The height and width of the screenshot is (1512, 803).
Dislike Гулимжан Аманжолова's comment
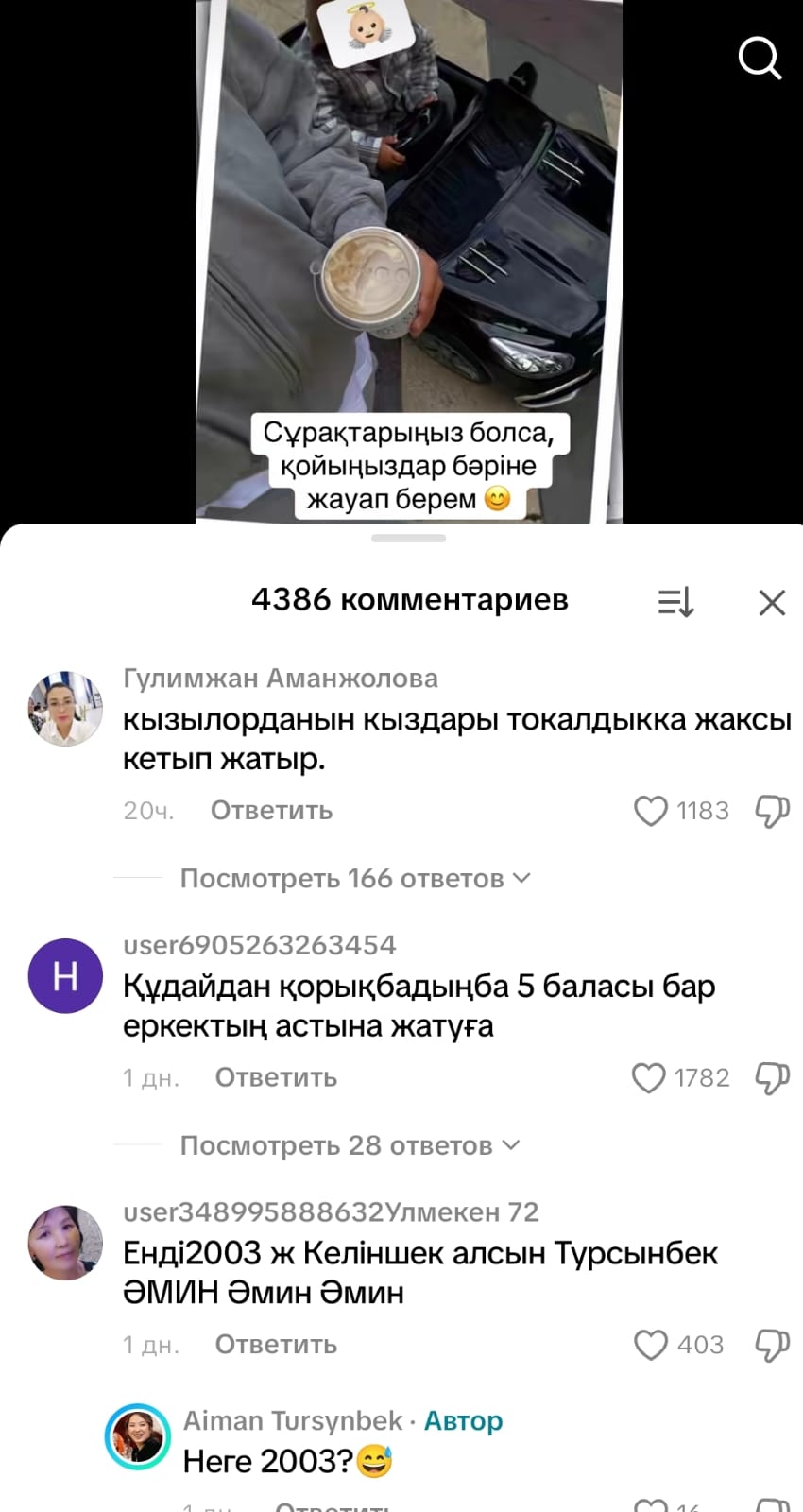(772, 811)
